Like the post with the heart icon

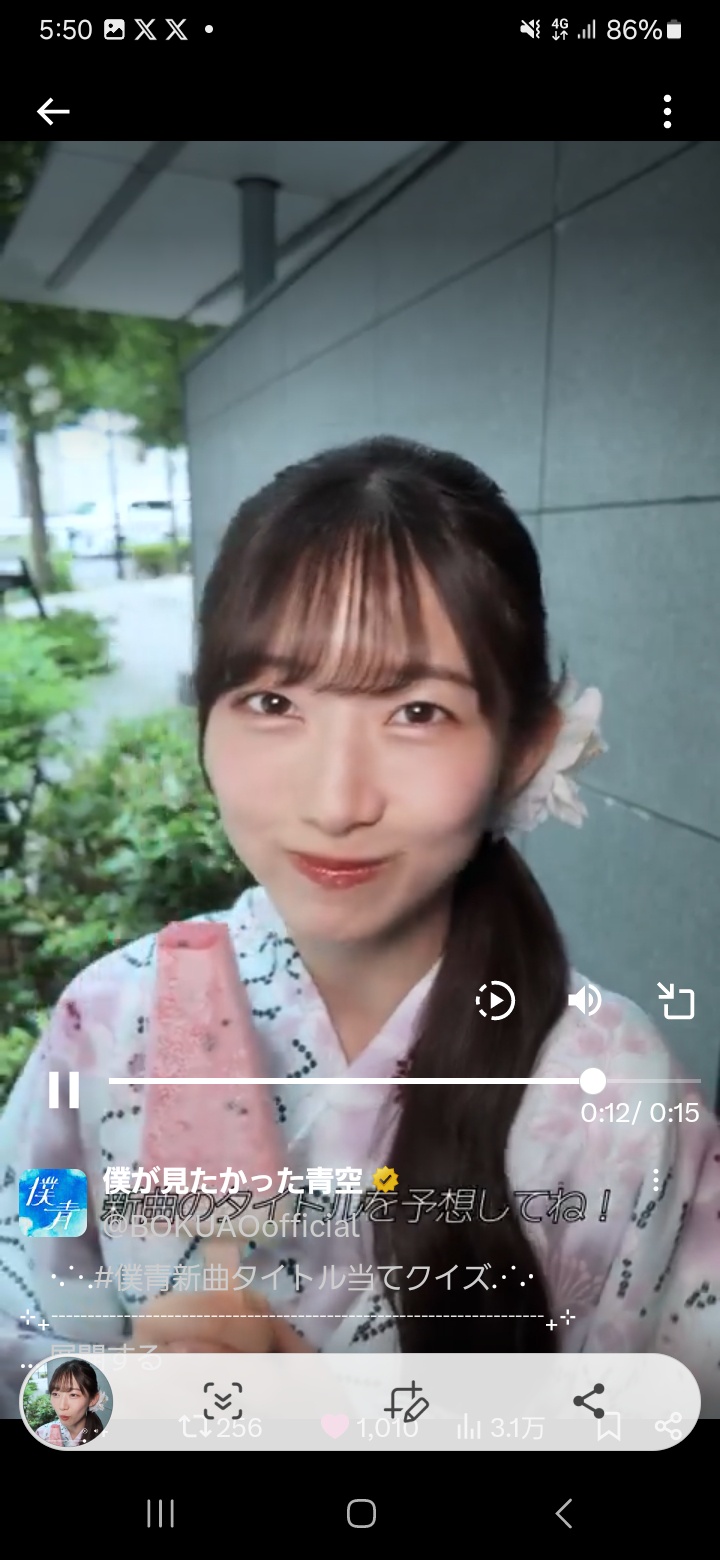(x=335, y=1428)
